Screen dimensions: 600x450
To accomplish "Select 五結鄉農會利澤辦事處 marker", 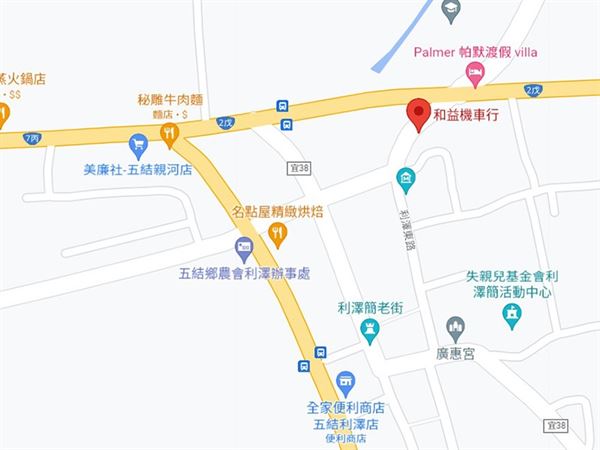I will [x=243, y=247].
